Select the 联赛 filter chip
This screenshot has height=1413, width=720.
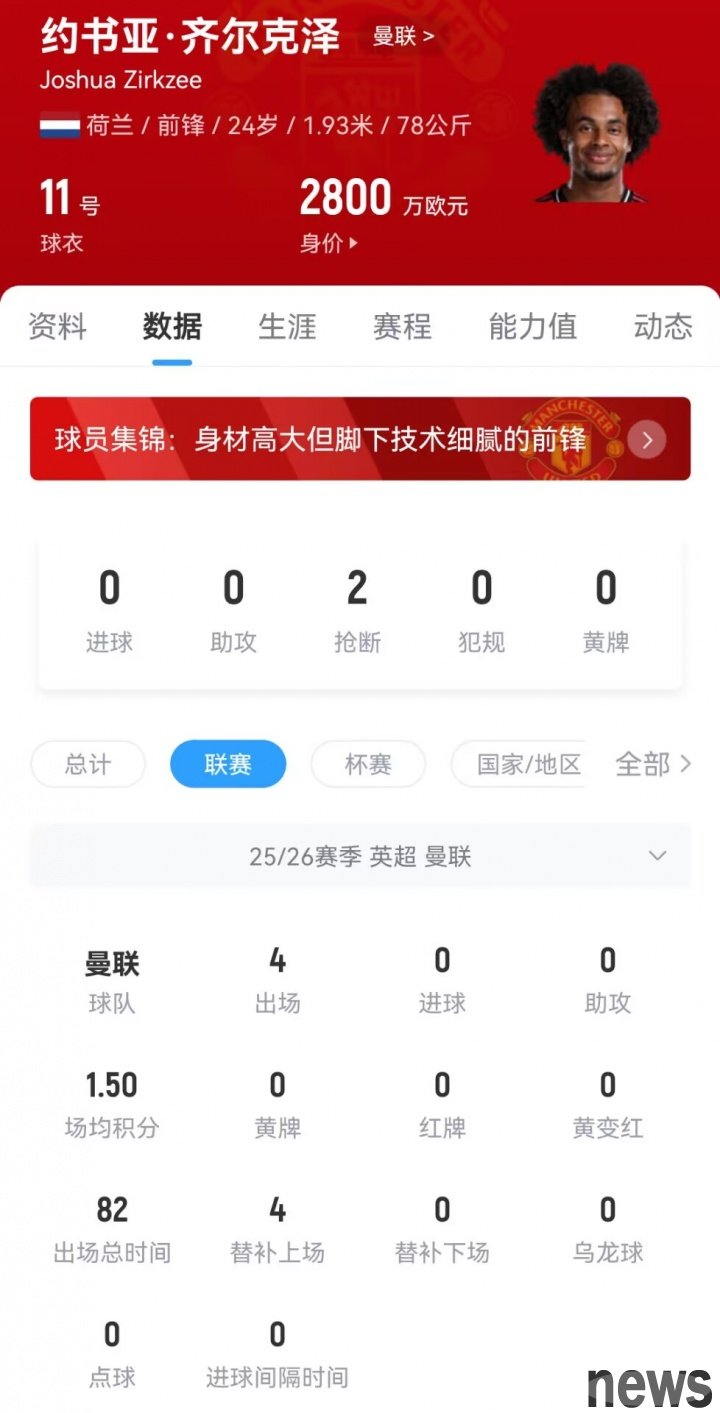(x=228, y=765)
